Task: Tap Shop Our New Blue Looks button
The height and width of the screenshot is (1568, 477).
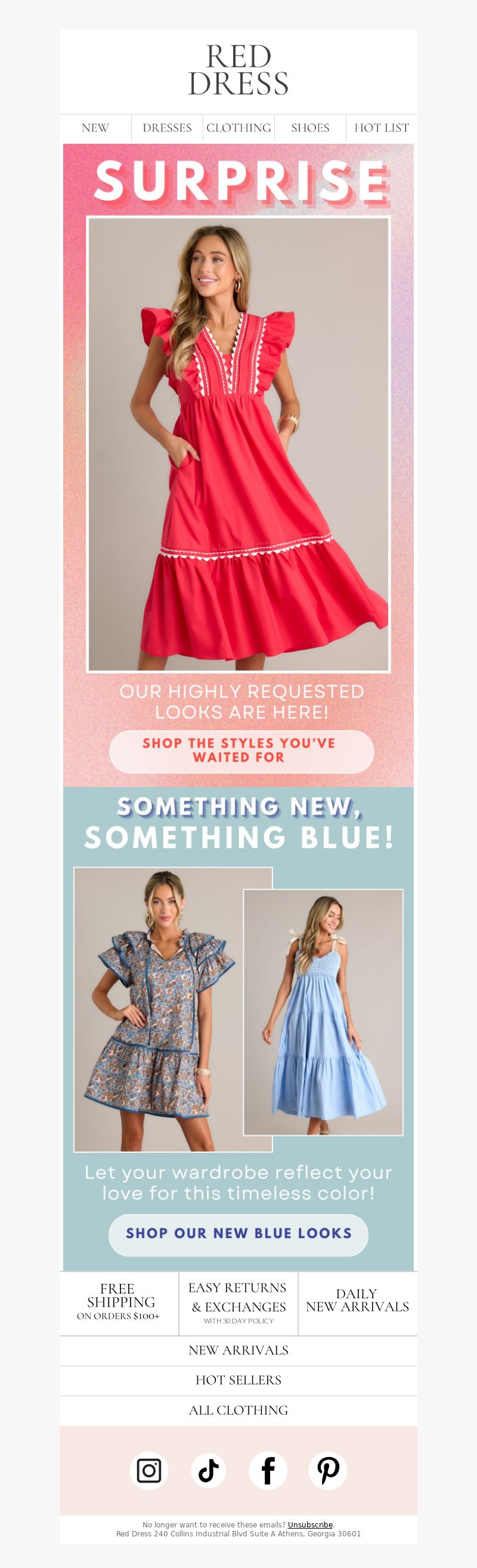Action: tap(238, 1234)
